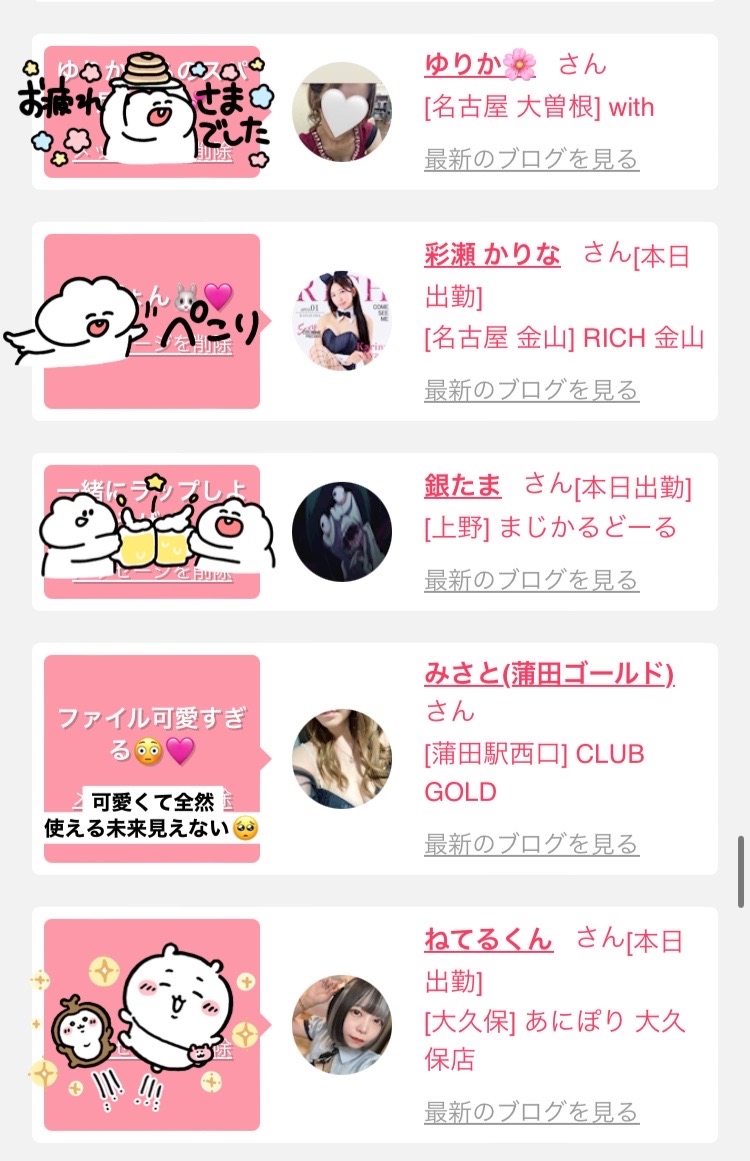This screenshot has width=750, height=1161.
Task: Tap 銀たま's dark avatar picture
Action: point(341,532)
